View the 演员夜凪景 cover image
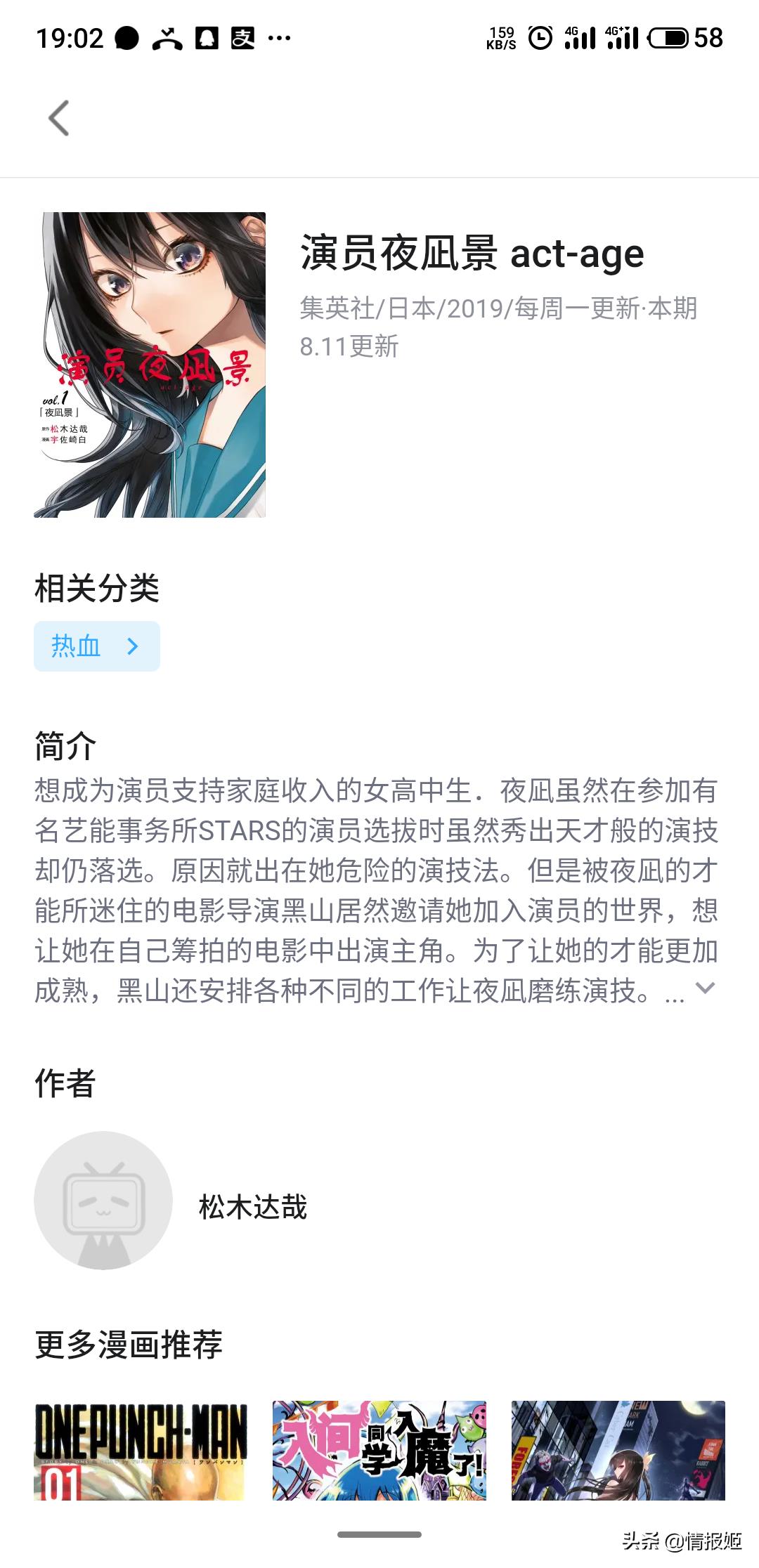This screenshot has height=1568, width=759. pos(150,365)
